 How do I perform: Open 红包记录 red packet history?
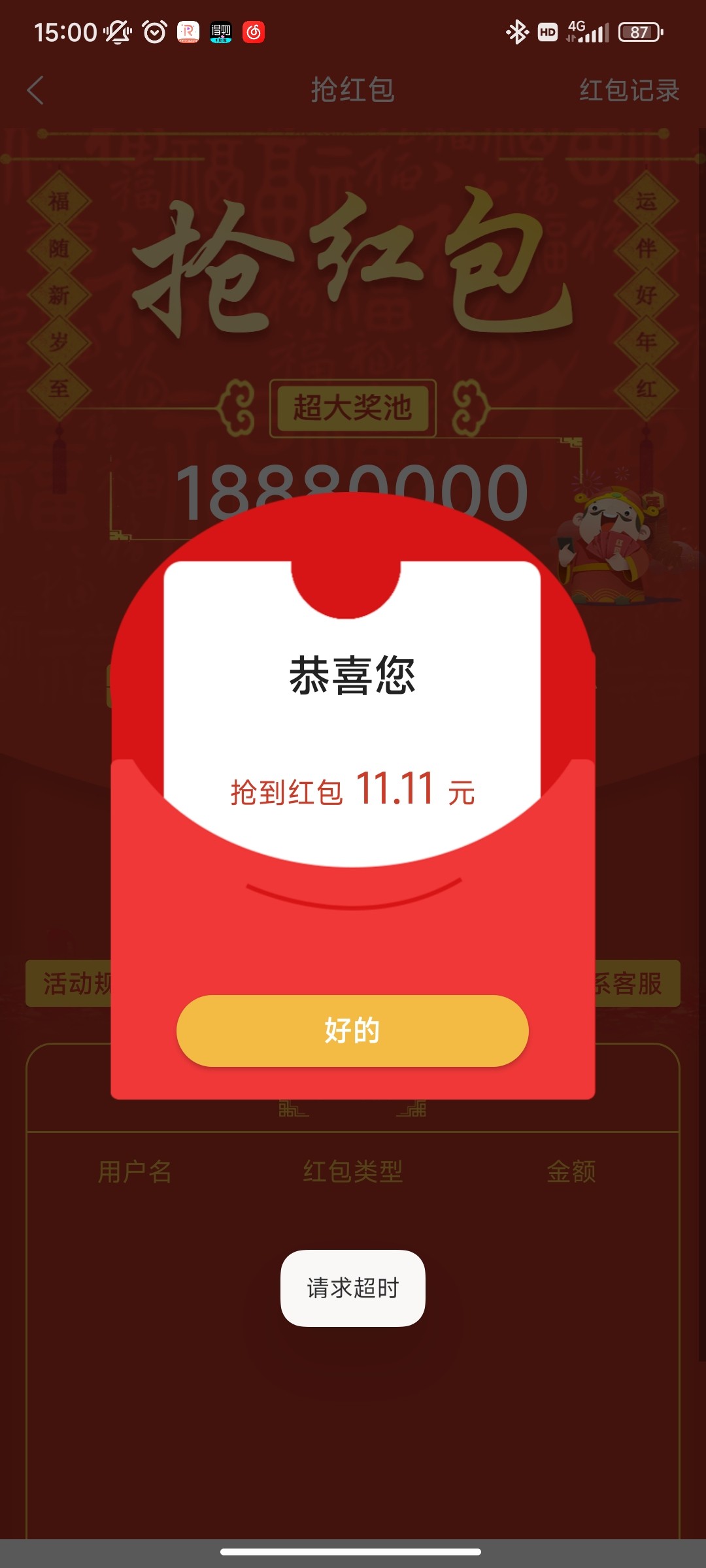[x=629, y=90]
